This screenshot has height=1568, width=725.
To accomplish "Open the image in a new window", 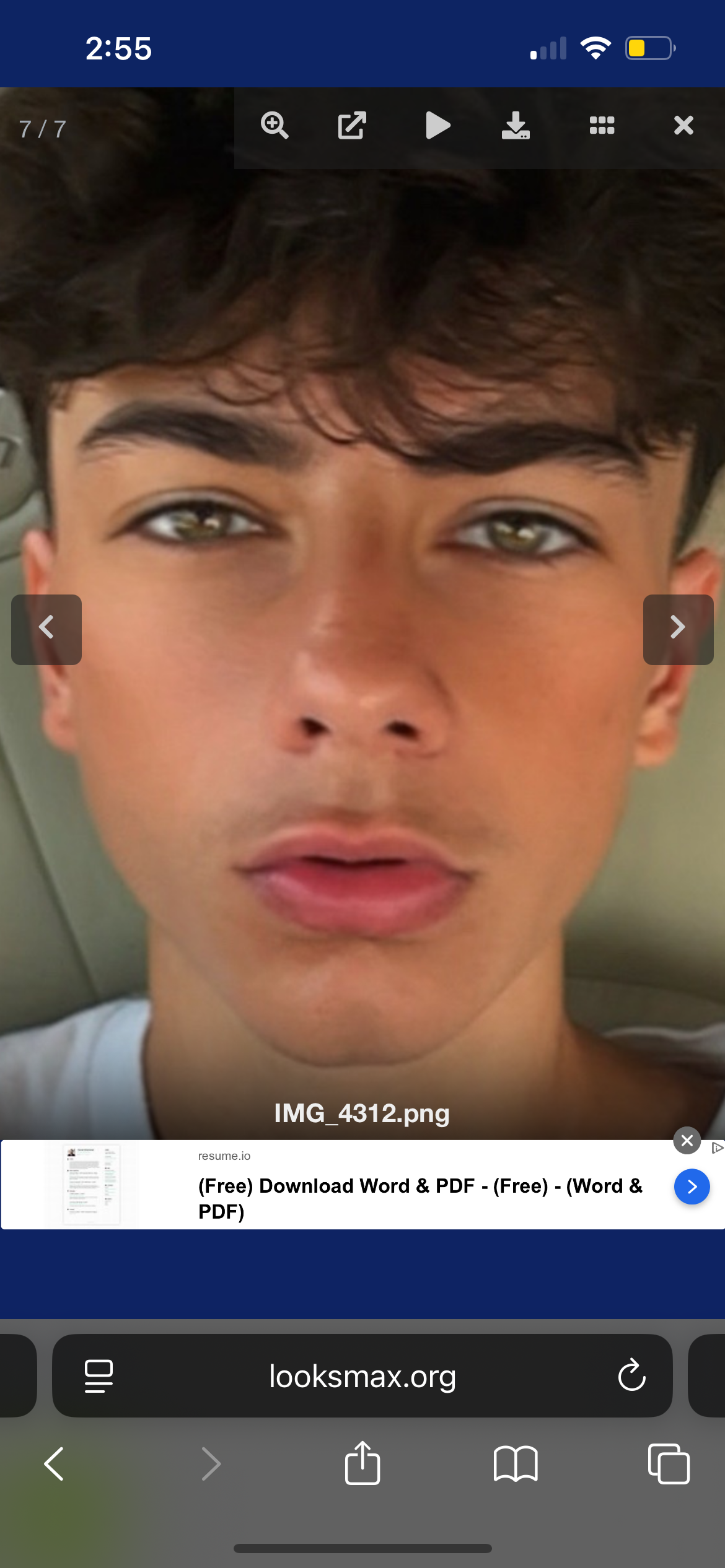I will tap(353, 126).
